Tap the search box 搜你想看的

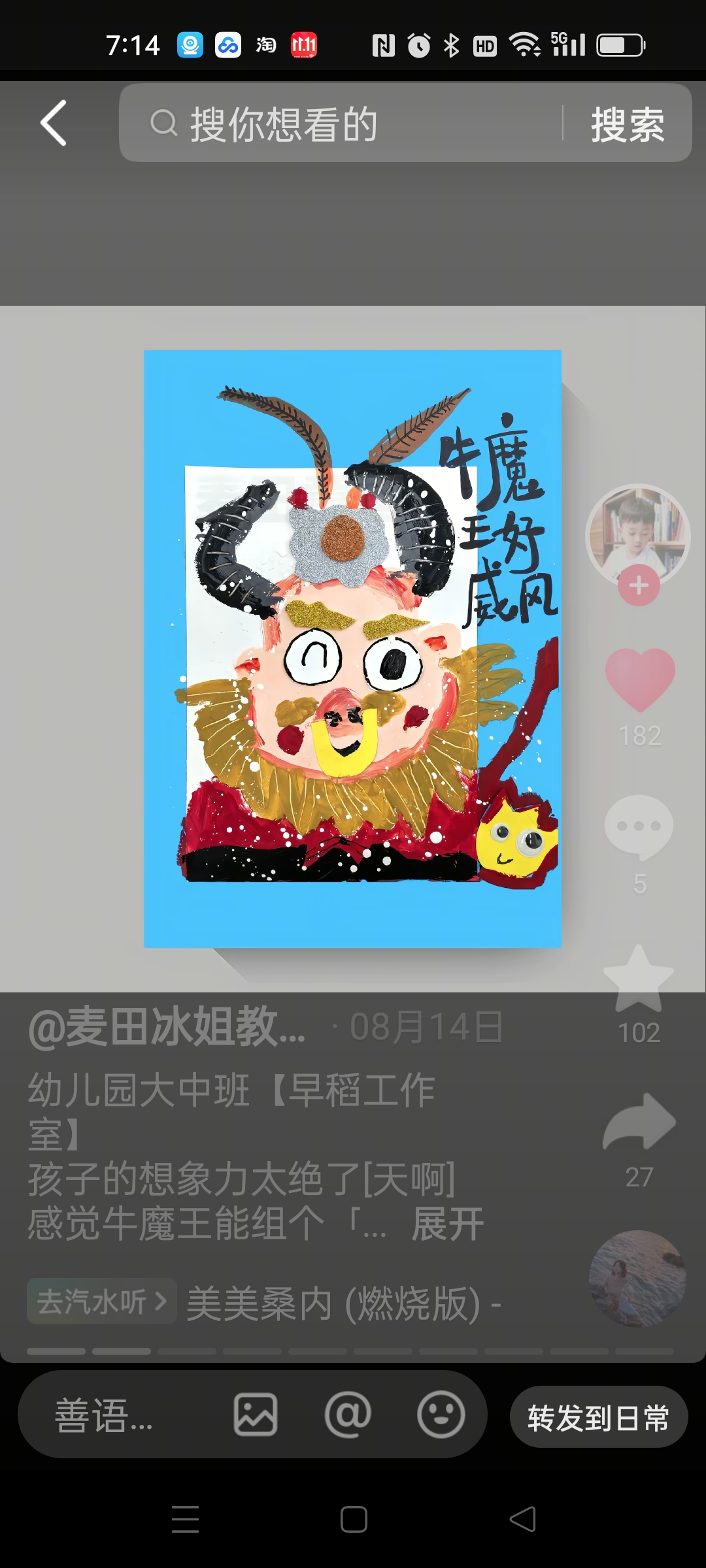click(x=340, y=123)
